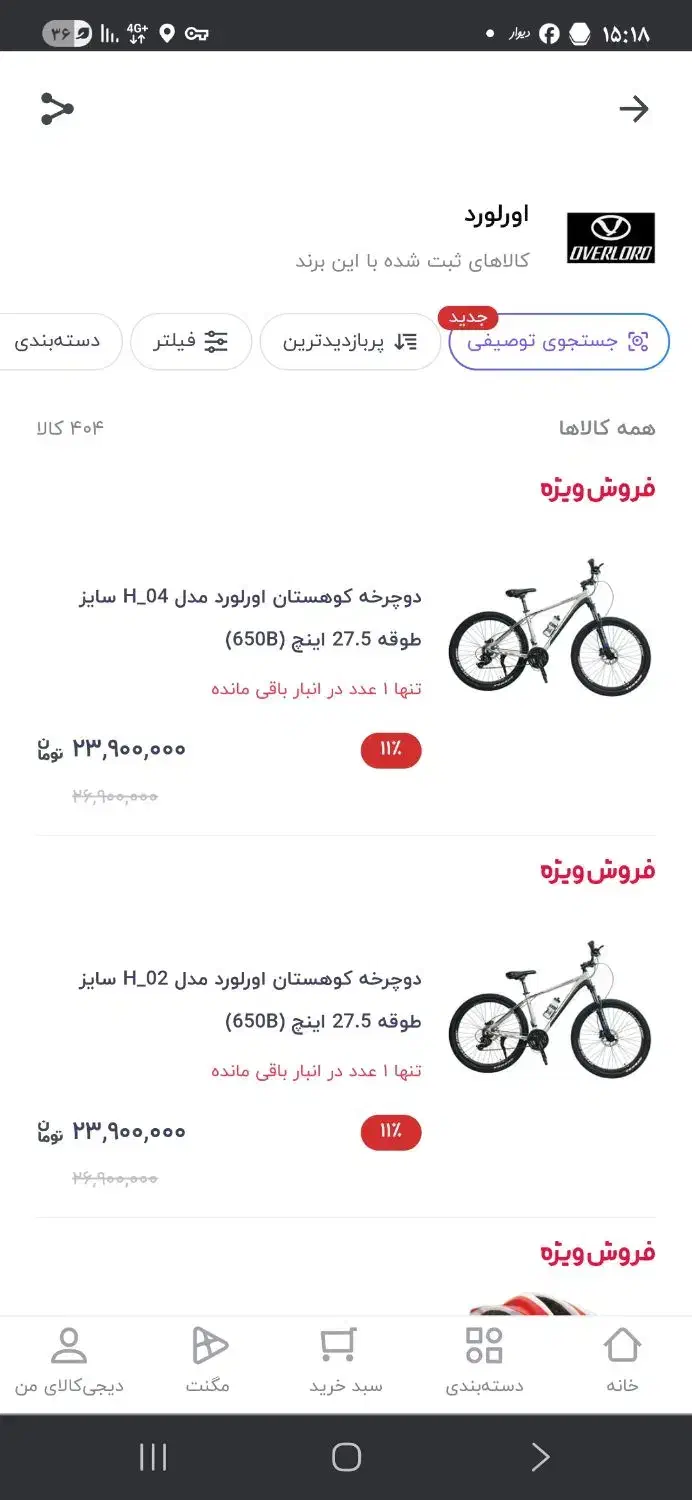Change the پربازدیدترین sort order
Viewport: 692px width, 1500px height.
[350, 342]
